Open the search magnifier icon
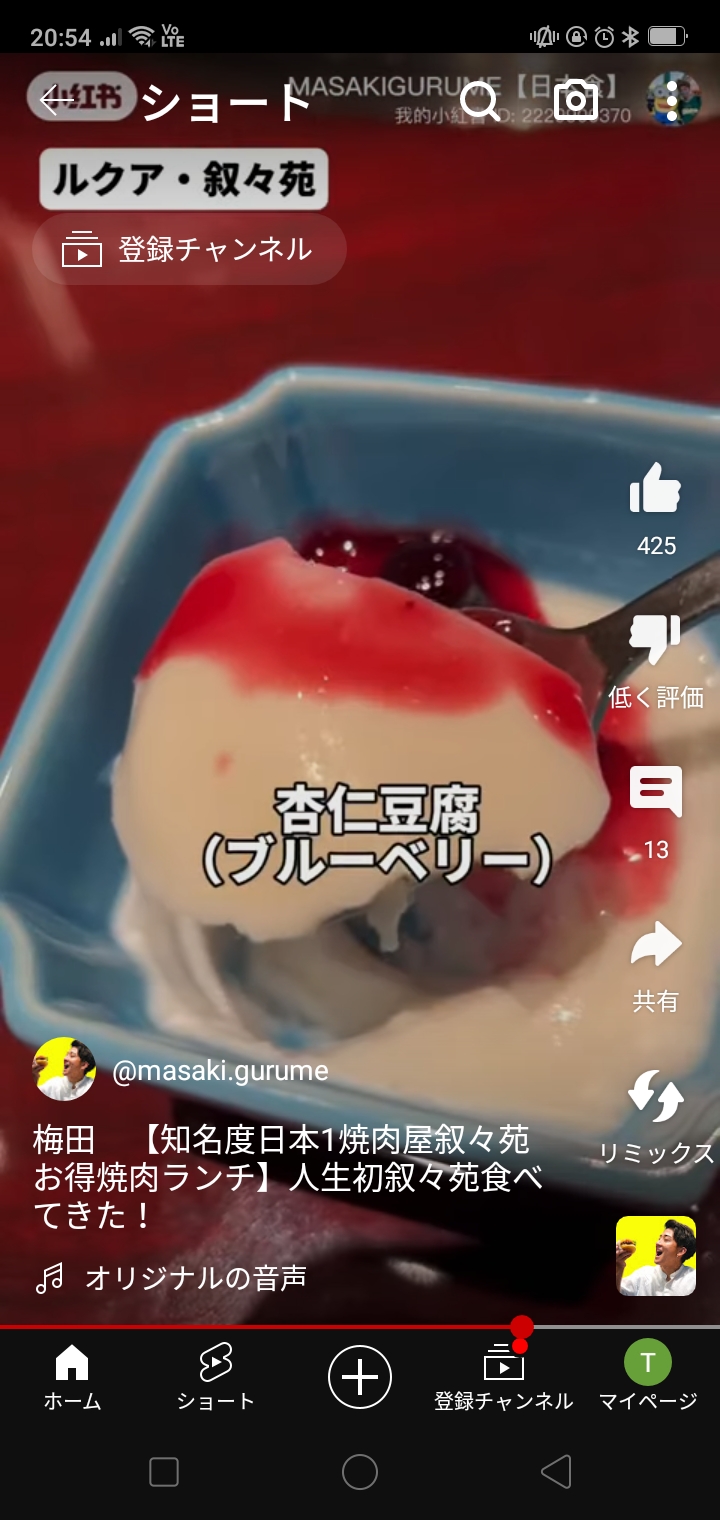Viewport: 720px width, 1520px height. point(480,100)
